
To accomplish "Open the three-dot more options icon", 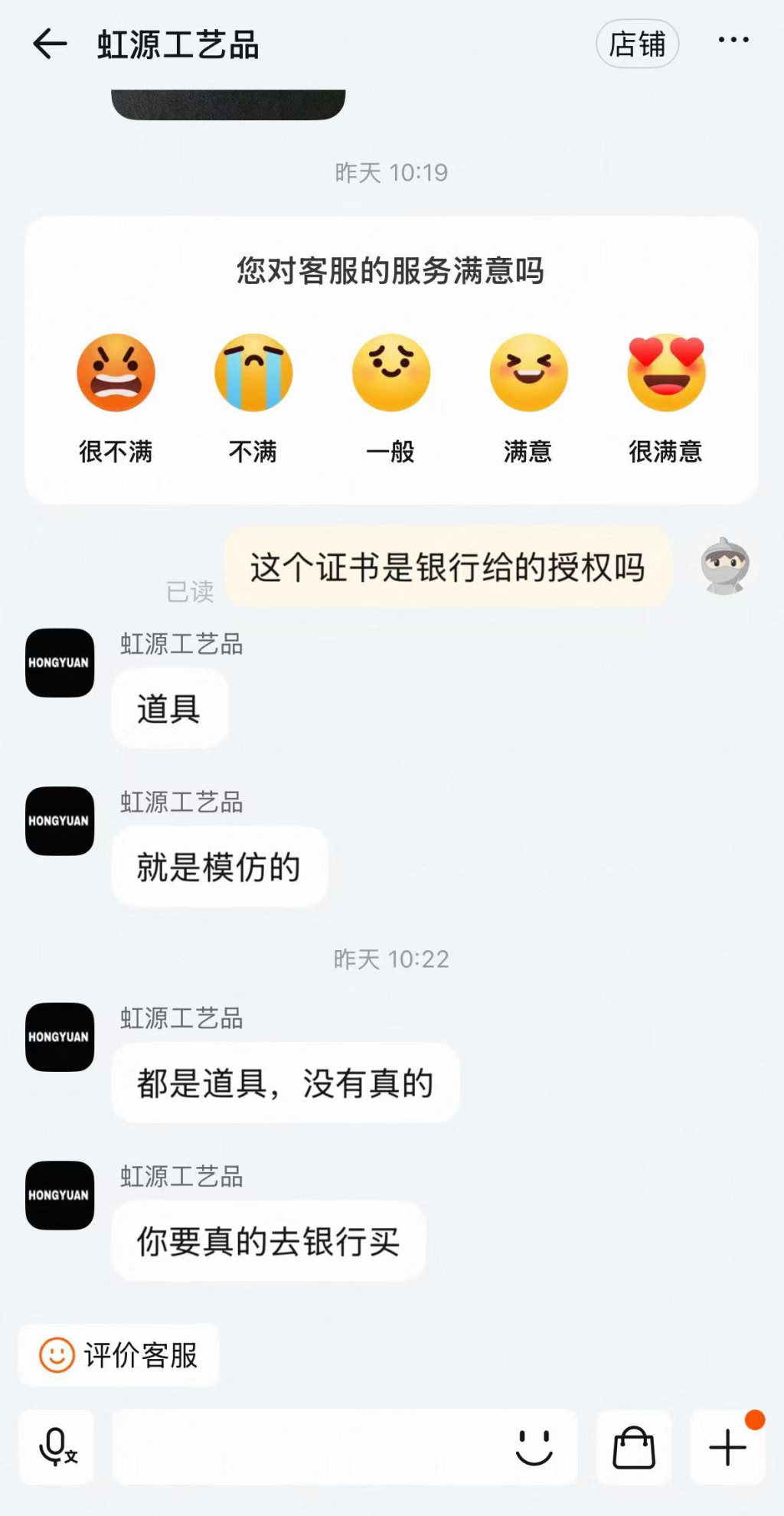I will pyautogui.click(x=732, y=39).
